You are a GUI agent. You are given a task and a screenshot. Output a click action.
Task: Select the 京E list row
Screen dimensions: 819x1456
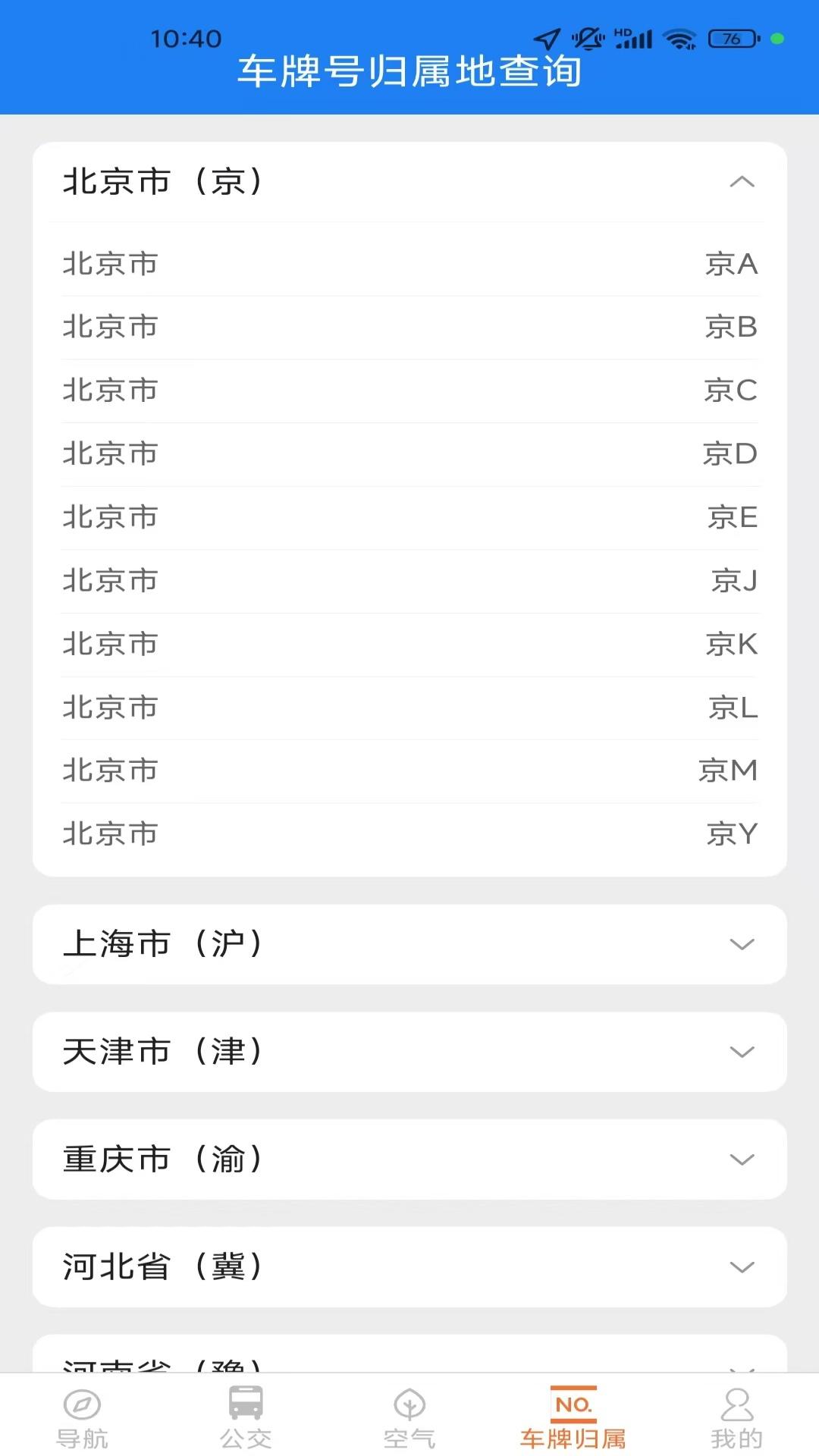pyautogui.click(x=409, y=518)
